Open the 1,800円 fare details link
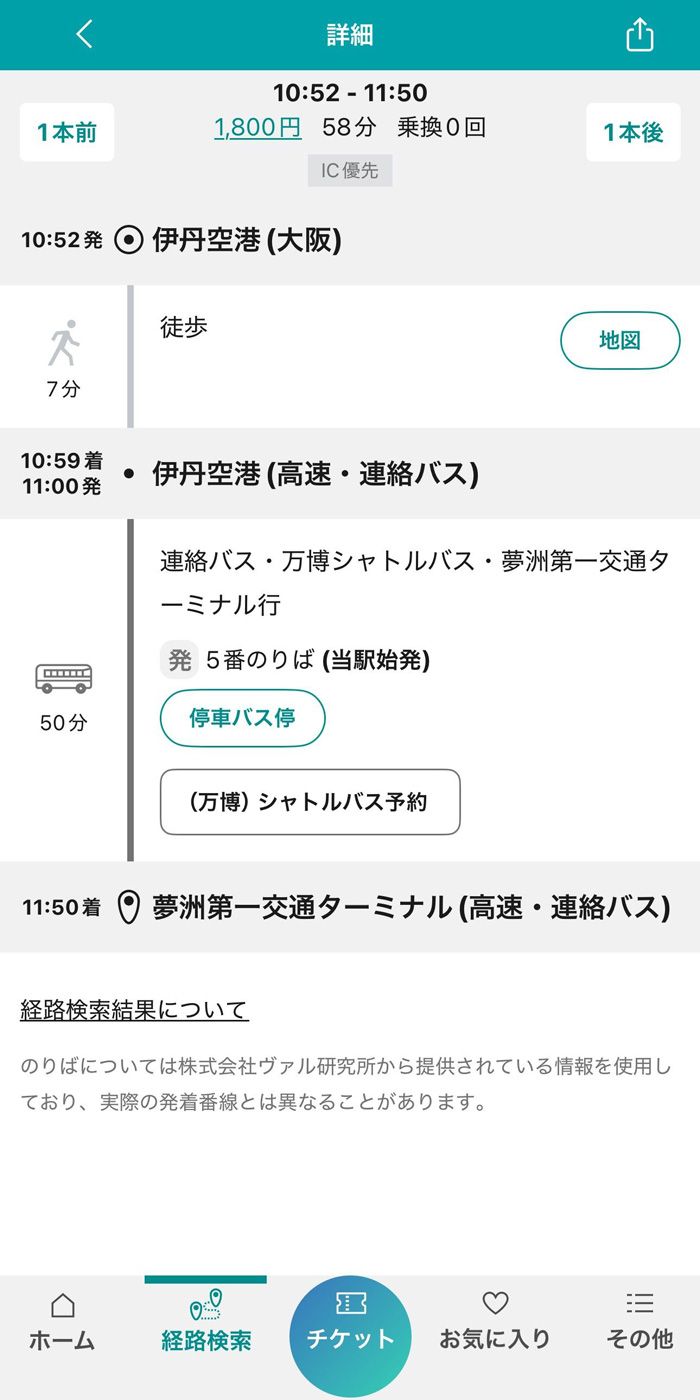The height and width of the screenshot is (1400, 700). (258, 128)
